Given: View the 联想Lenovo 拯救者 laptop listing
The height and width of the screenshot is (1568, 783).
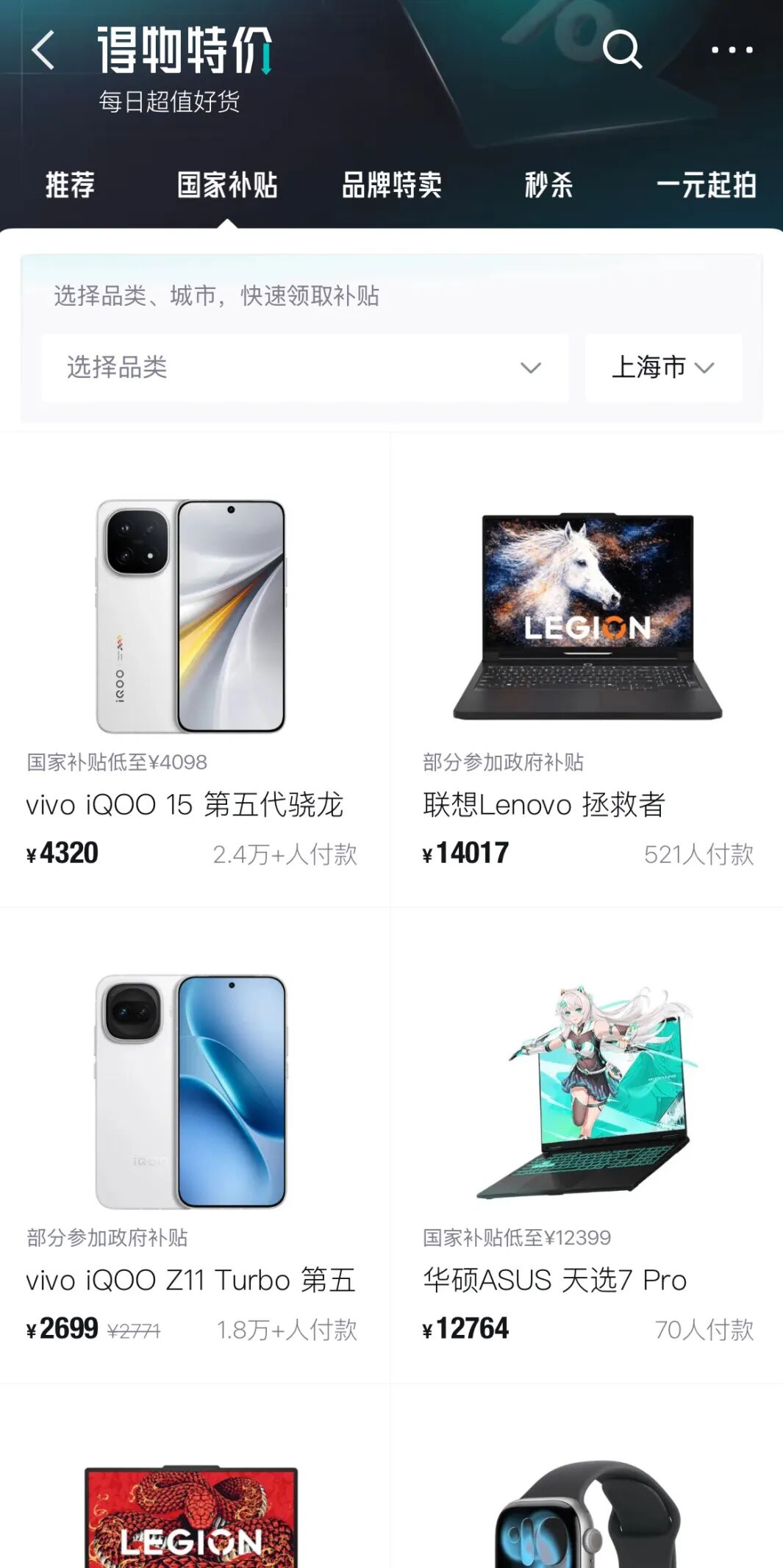Looking at the screenshot, I should [587, 670].
